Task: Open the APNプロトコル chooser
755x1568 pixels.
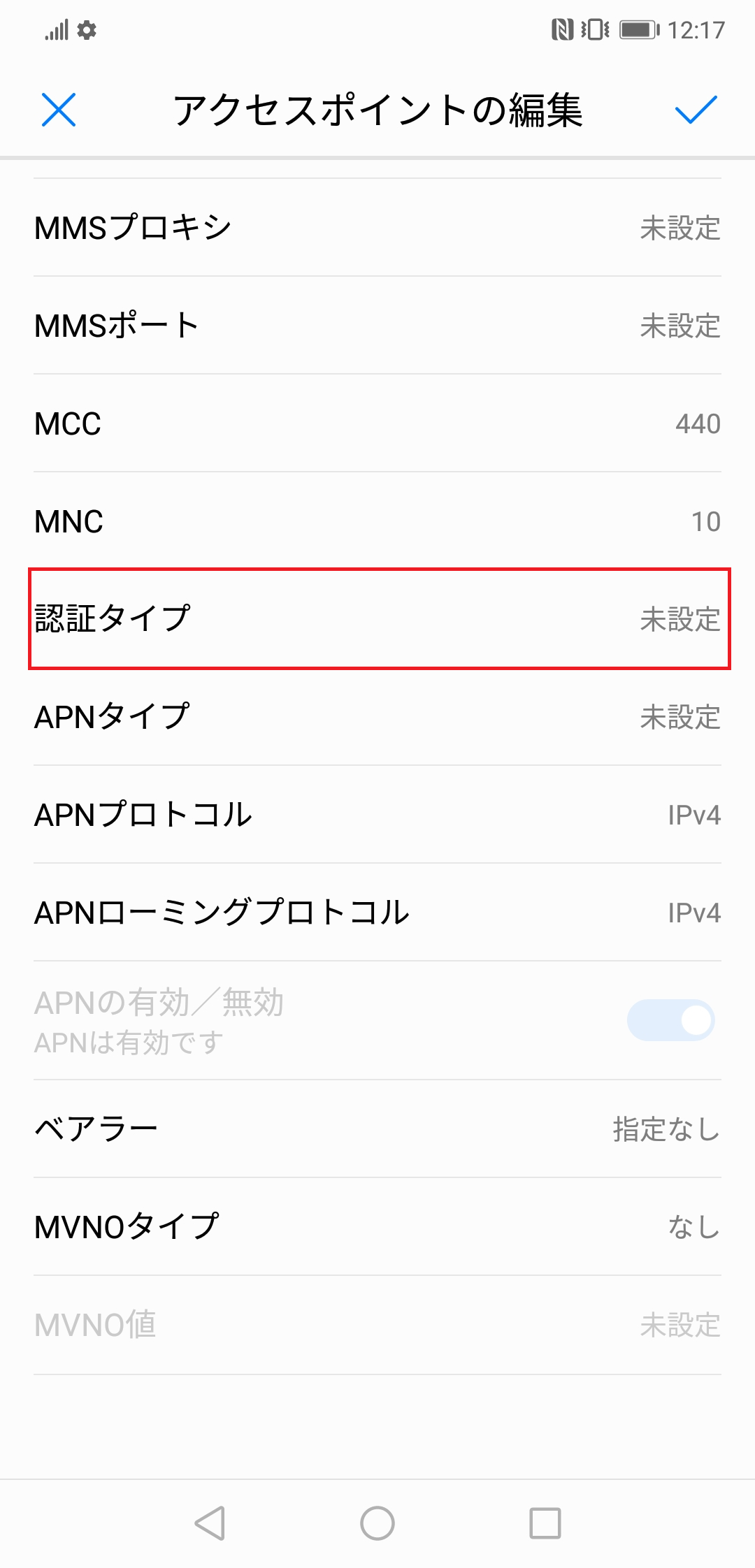Action: [377, 814]
